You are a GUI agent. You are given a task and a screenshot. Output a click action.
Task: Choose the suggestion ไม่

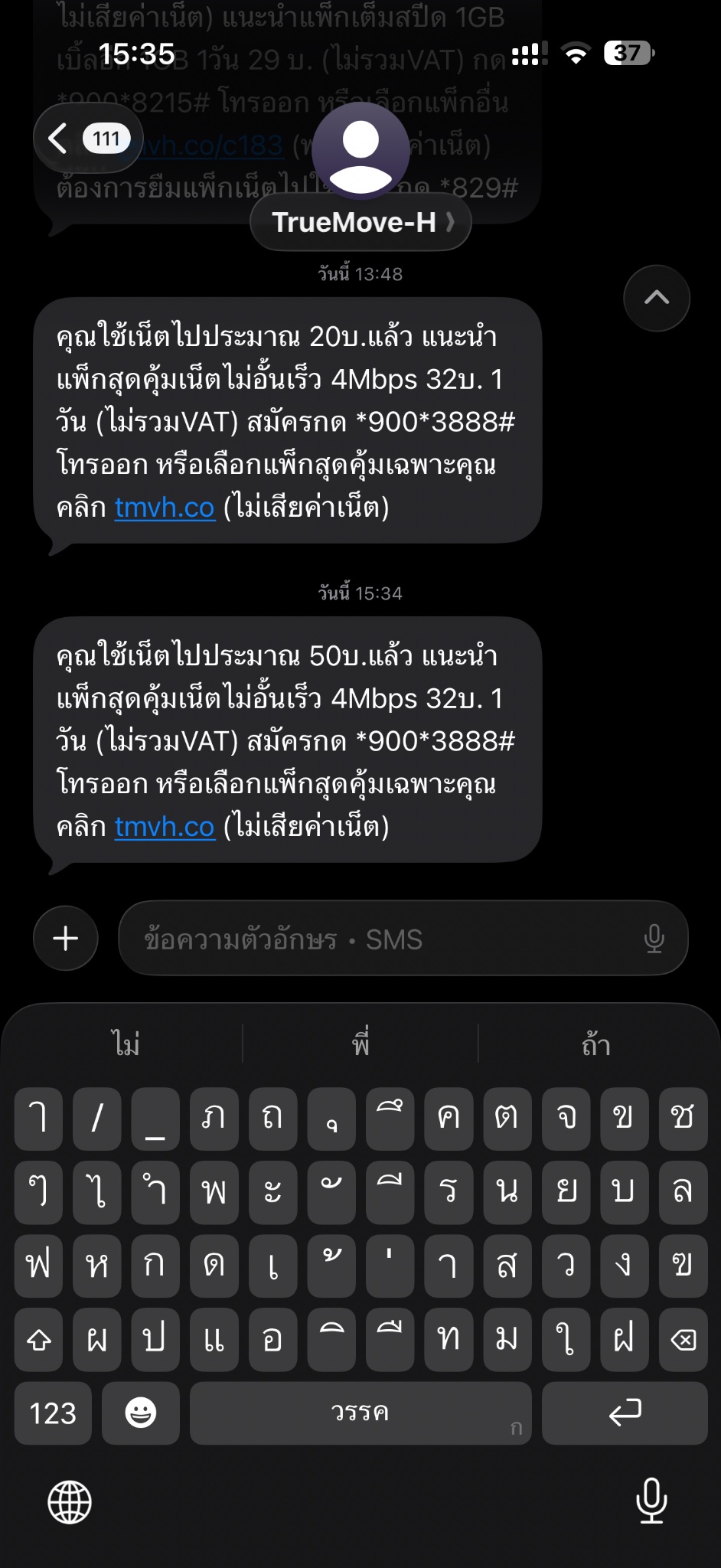(x=126, y=1044)
